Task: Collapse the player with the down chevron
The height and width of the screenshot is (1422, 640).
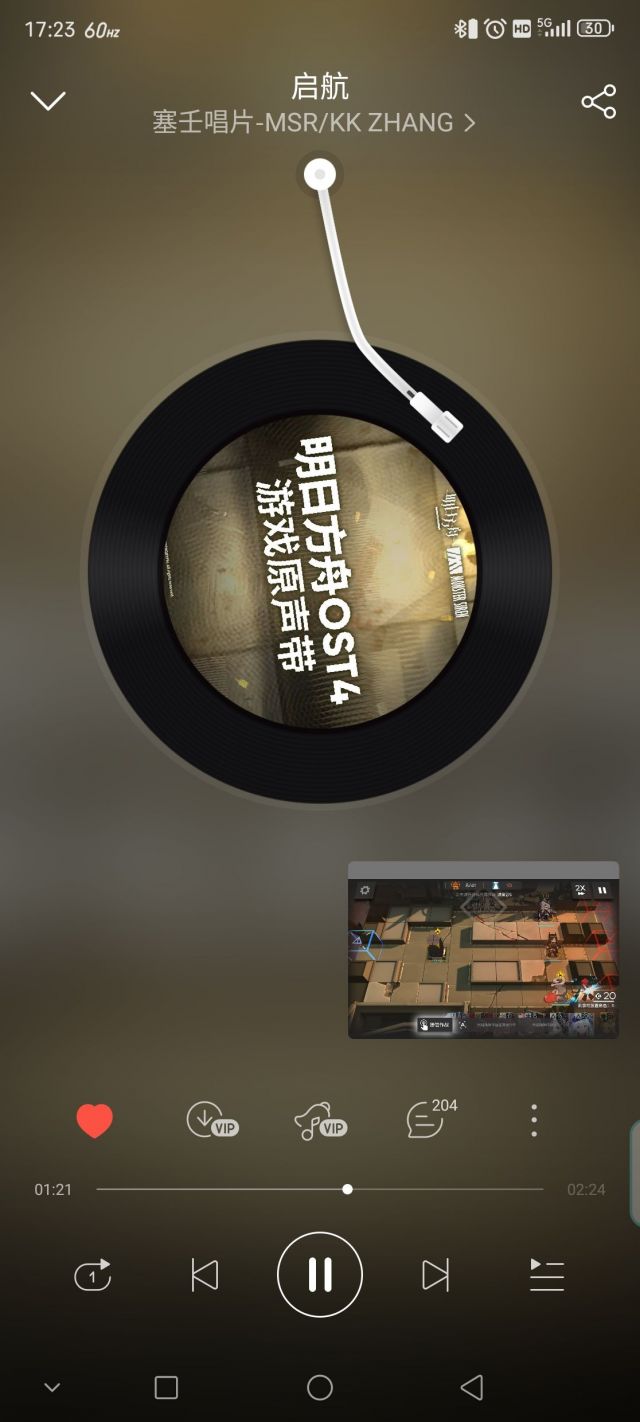Action: (48, 101)
